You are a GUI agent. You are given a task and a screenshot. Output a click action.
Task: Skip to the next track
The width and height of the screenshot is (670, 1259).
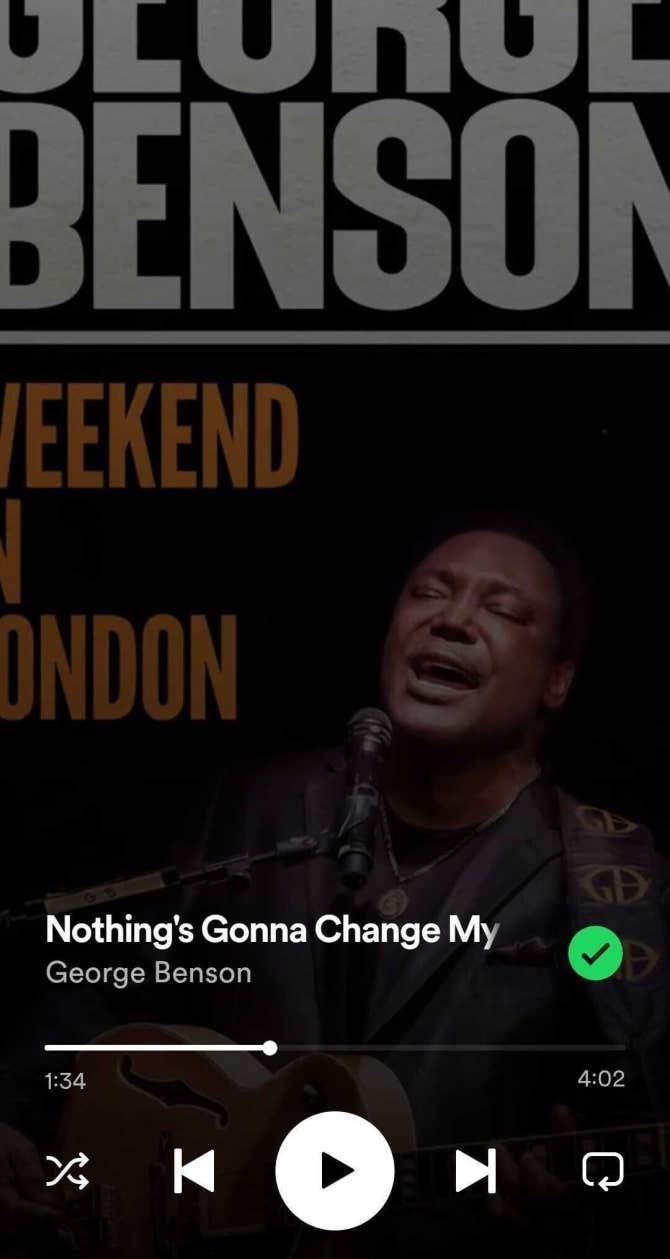tap(476, 1171)
